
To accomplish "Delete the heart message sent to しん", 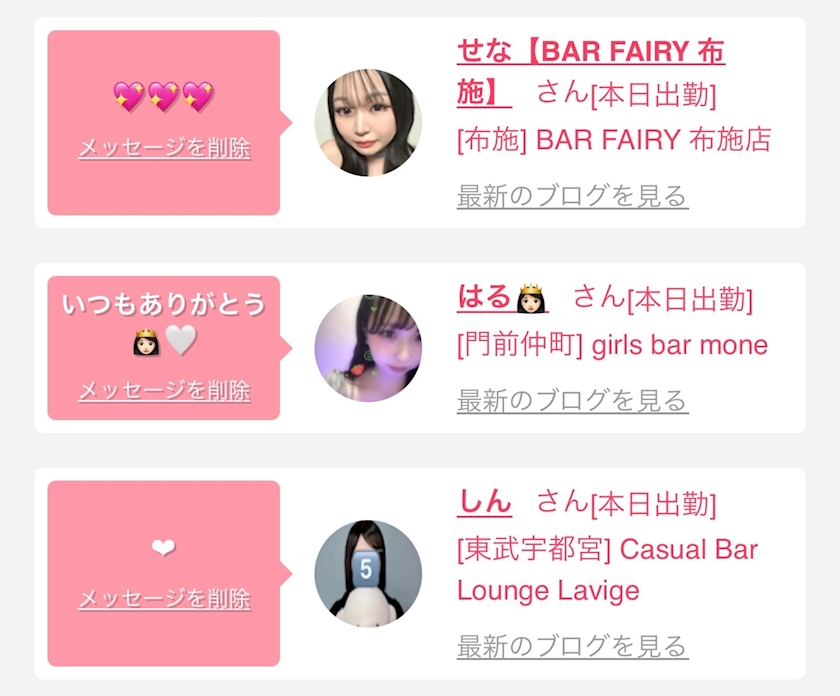I will pyautogui.click(x=164, y=599).
